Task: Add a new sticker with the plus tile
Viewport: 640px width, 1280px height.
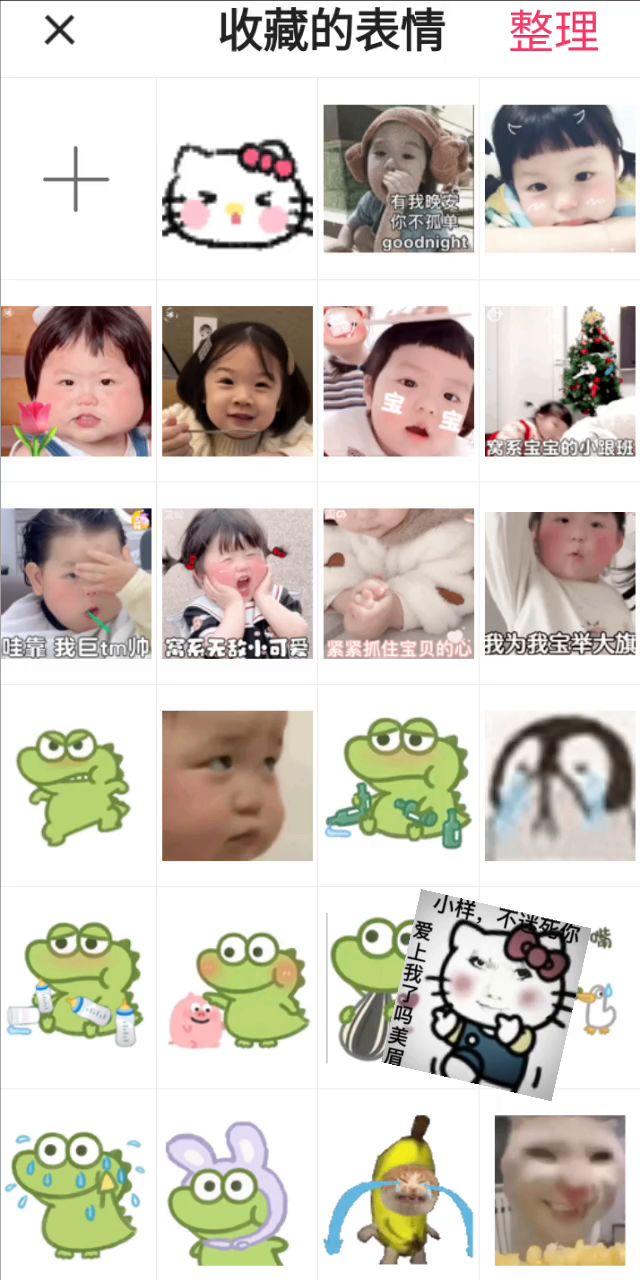Action: point(76,180)
